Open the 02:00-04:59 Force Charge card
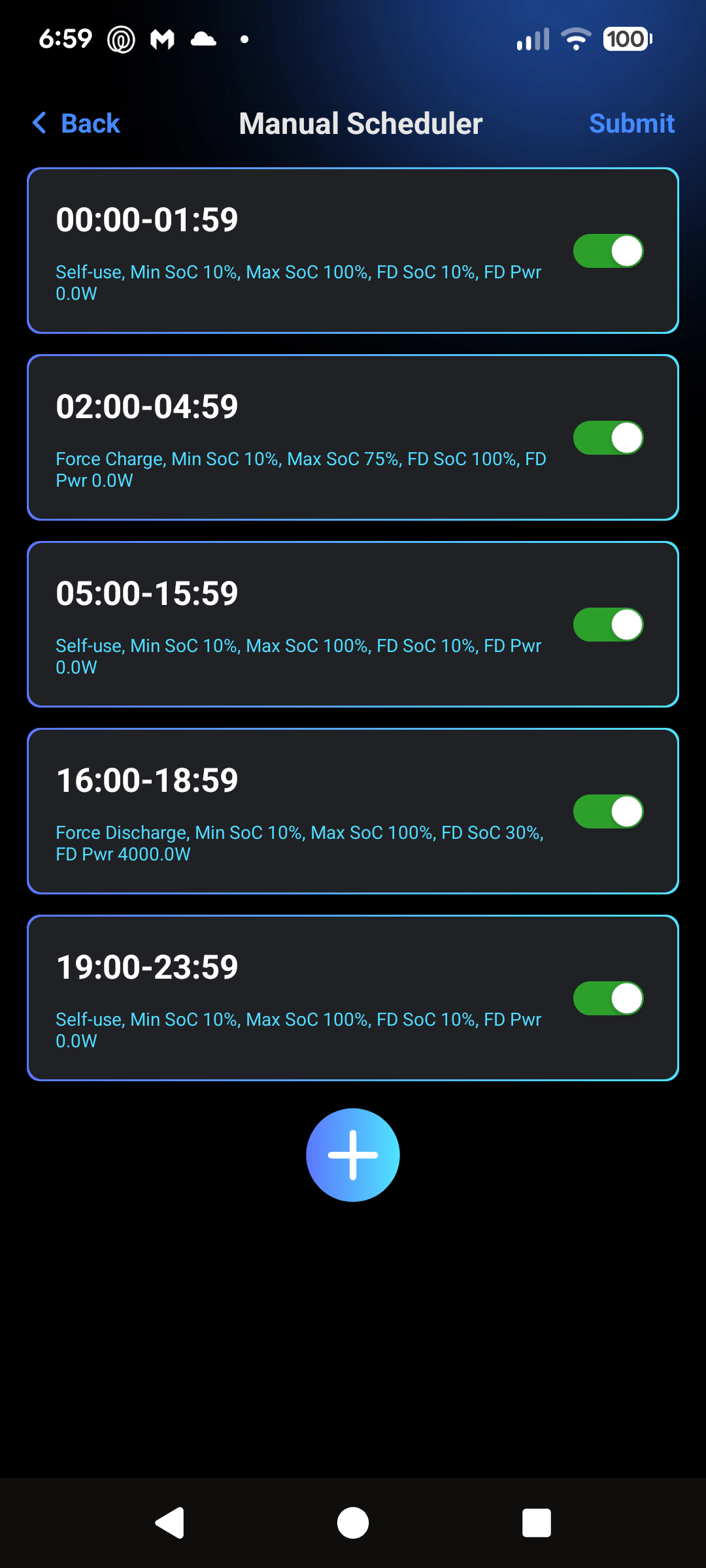Image resolution: width=706 pixels, height=1568 pixels. pos(294,438)
